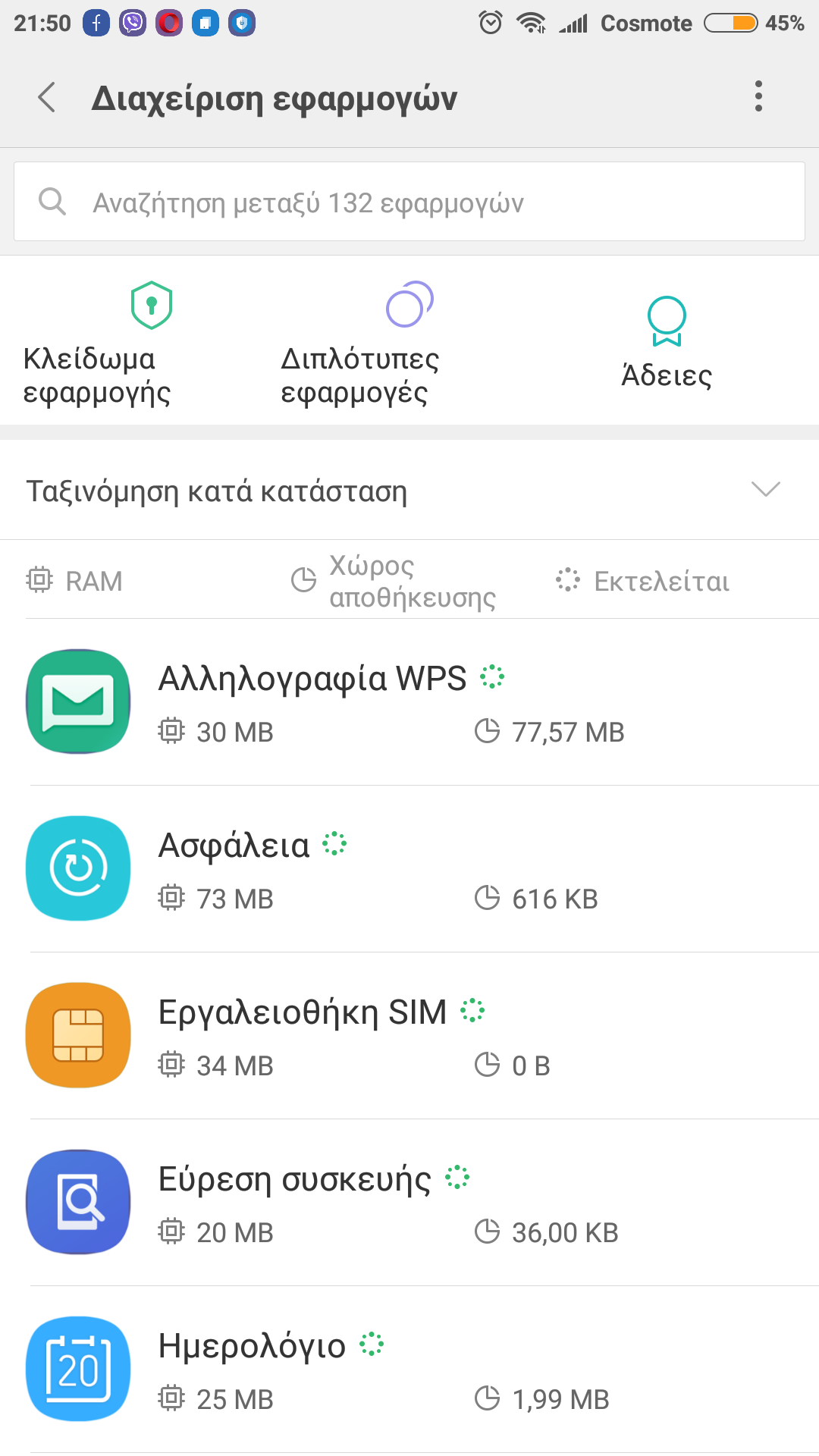Open Εύρεση συσκευής app details
This screenshot has width=819, height=1456.
[409, 1203]
